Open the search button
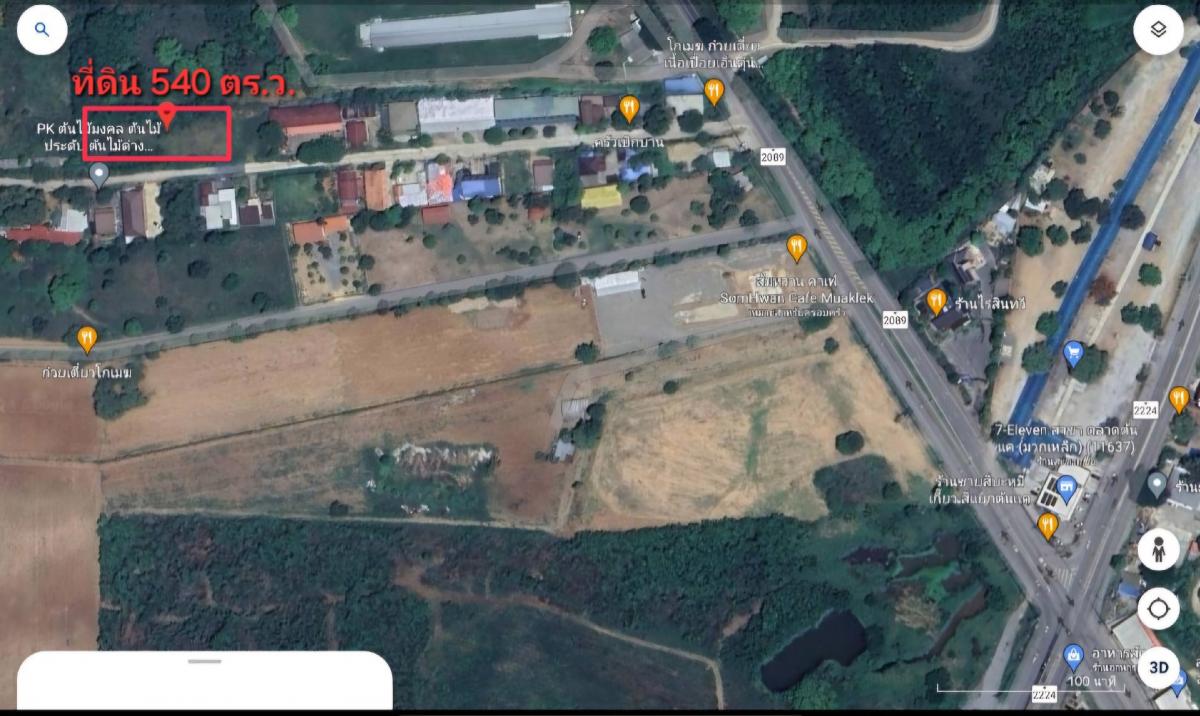Image resolution: width=1200 pixels, height=716 pixels. click(42, 30)
